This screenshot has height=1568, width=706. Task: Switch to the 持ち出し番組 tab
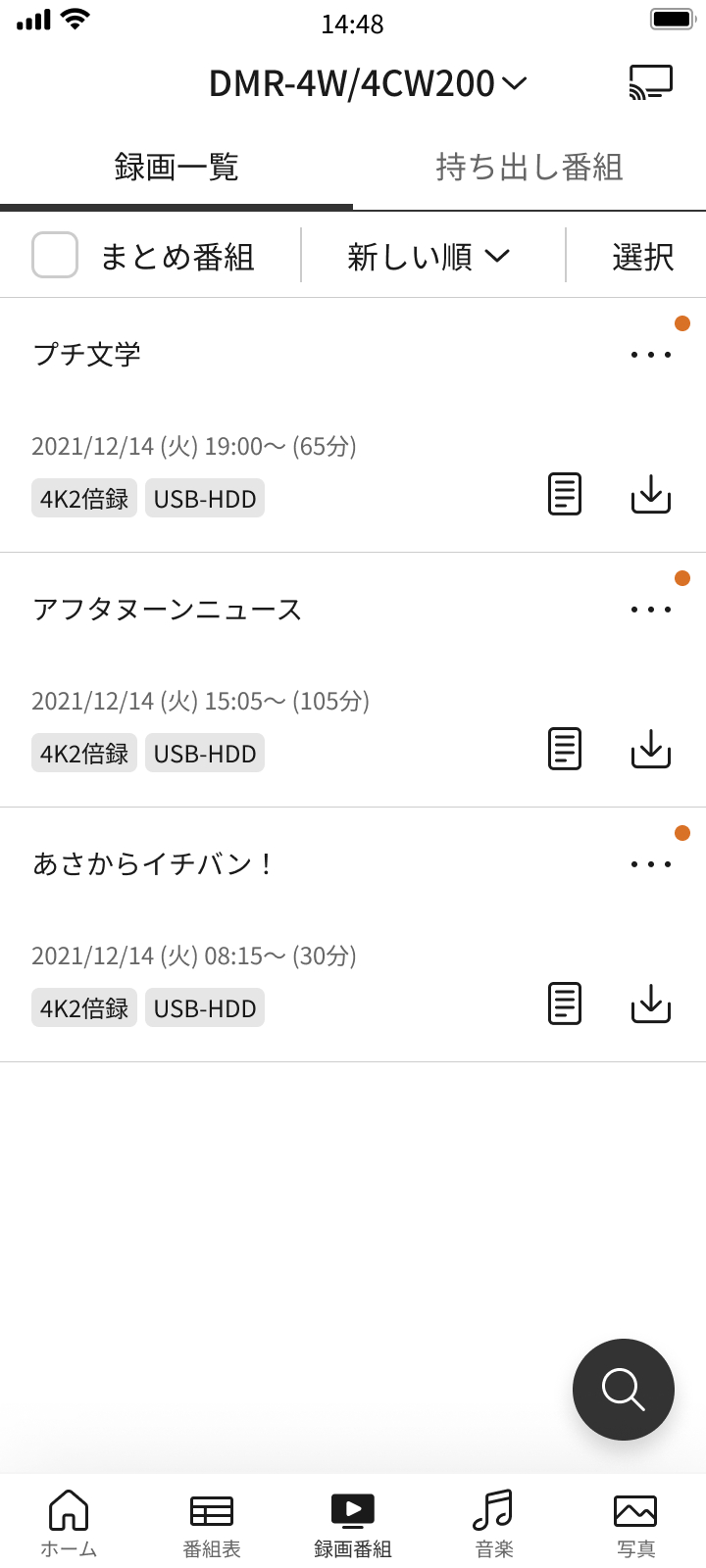click(529, 167)
